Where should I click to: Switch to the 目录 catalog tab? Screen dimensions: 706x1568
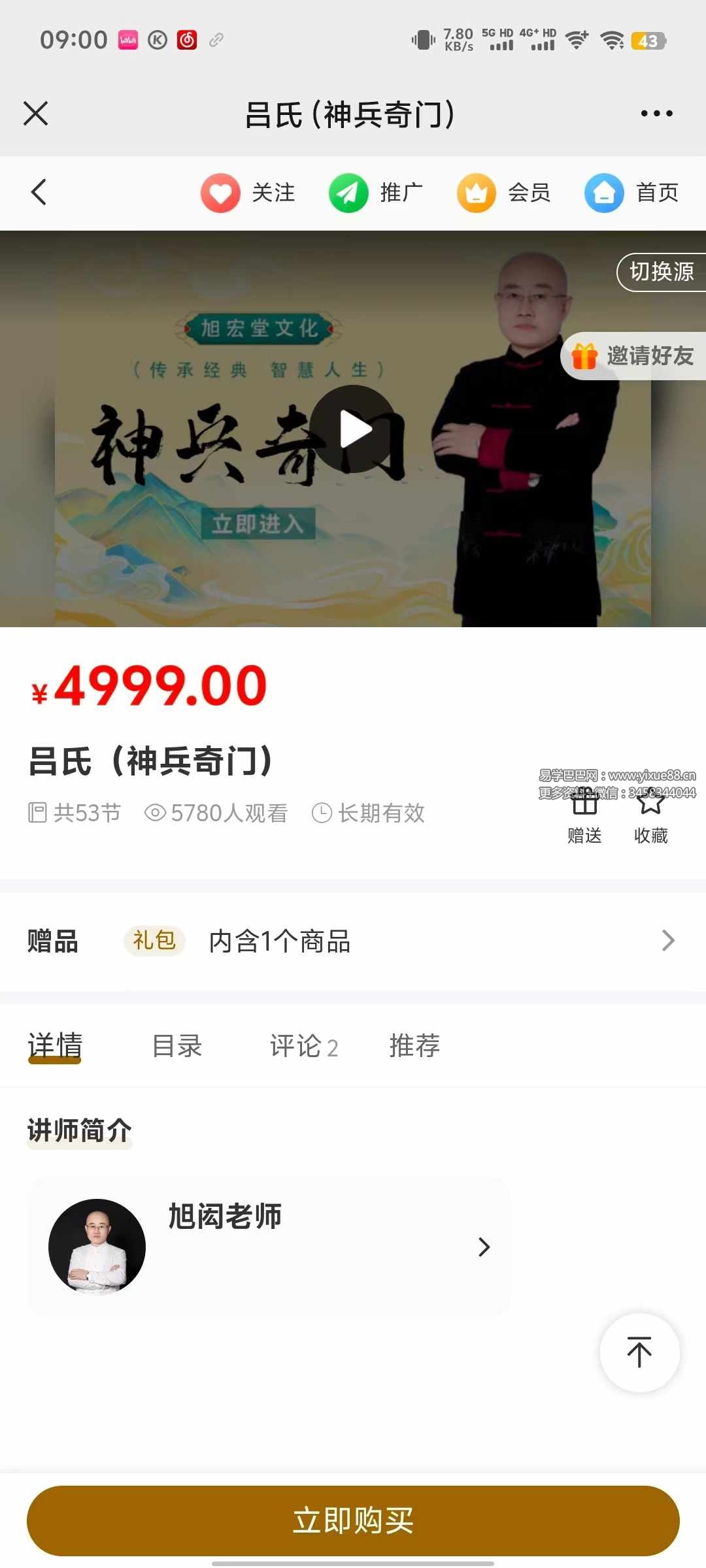coord(177,1045)
